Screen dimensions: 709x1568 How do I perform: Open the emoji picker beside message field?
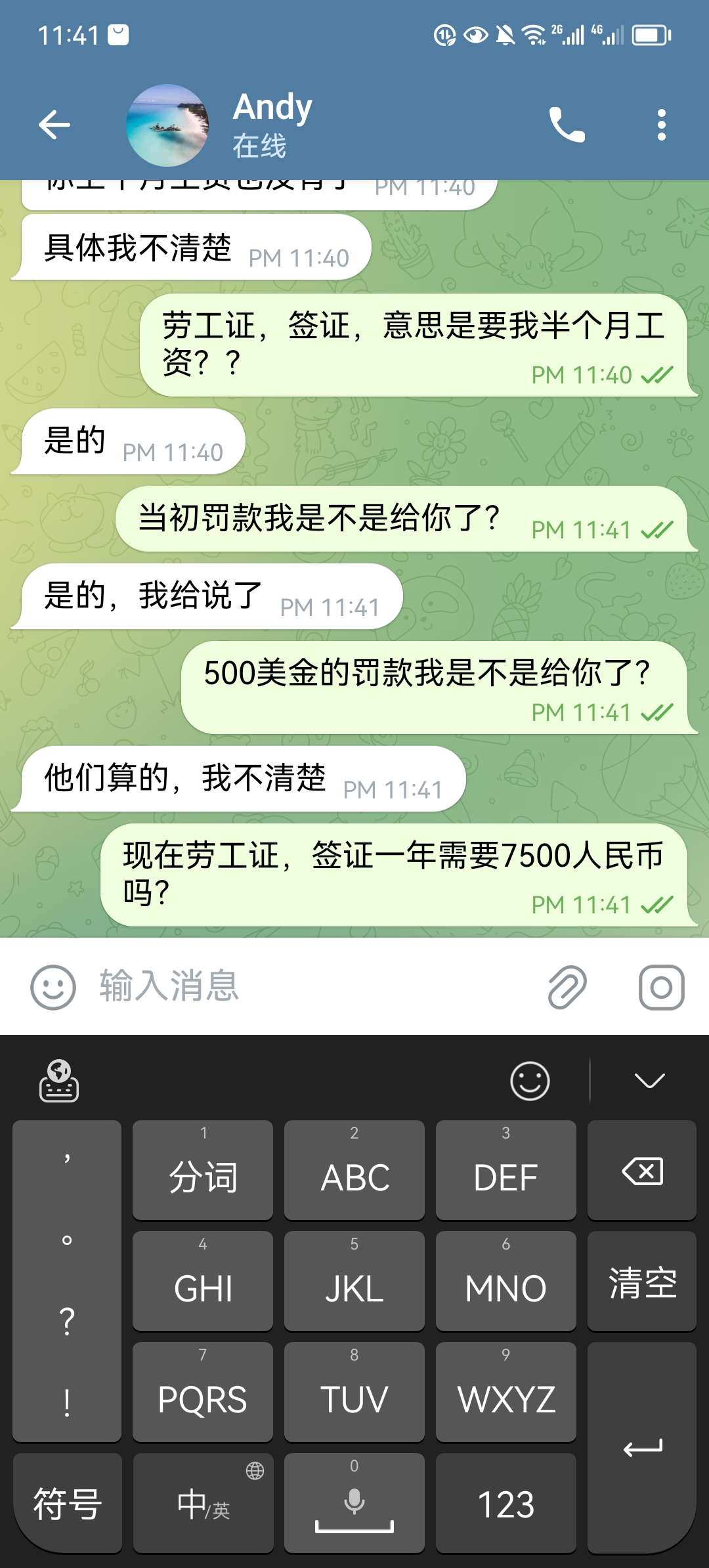[x=53, y=987]
